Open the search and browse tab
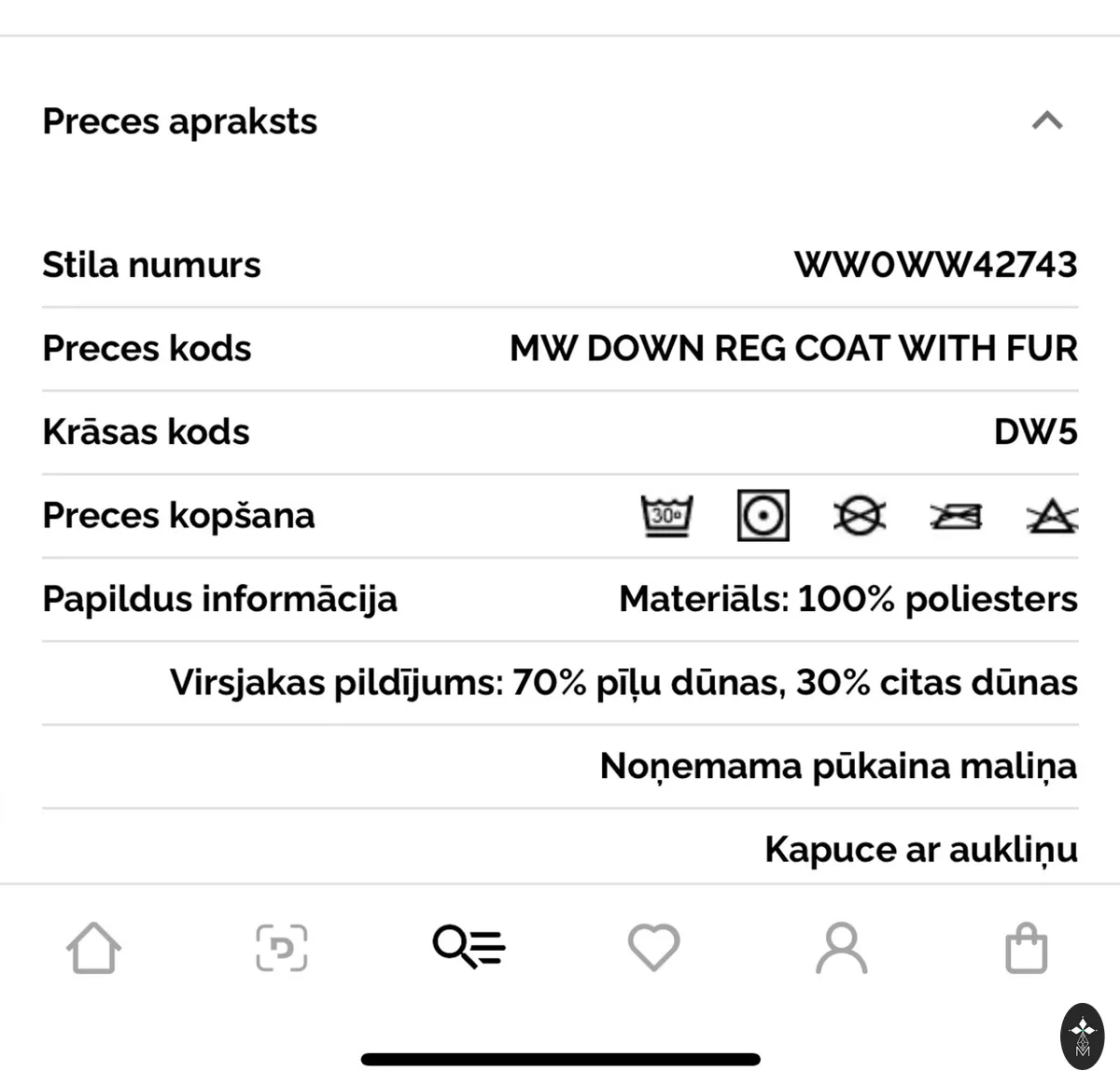The width and height of the screenshot is (1120, 1085). click(x=469, y=947)
